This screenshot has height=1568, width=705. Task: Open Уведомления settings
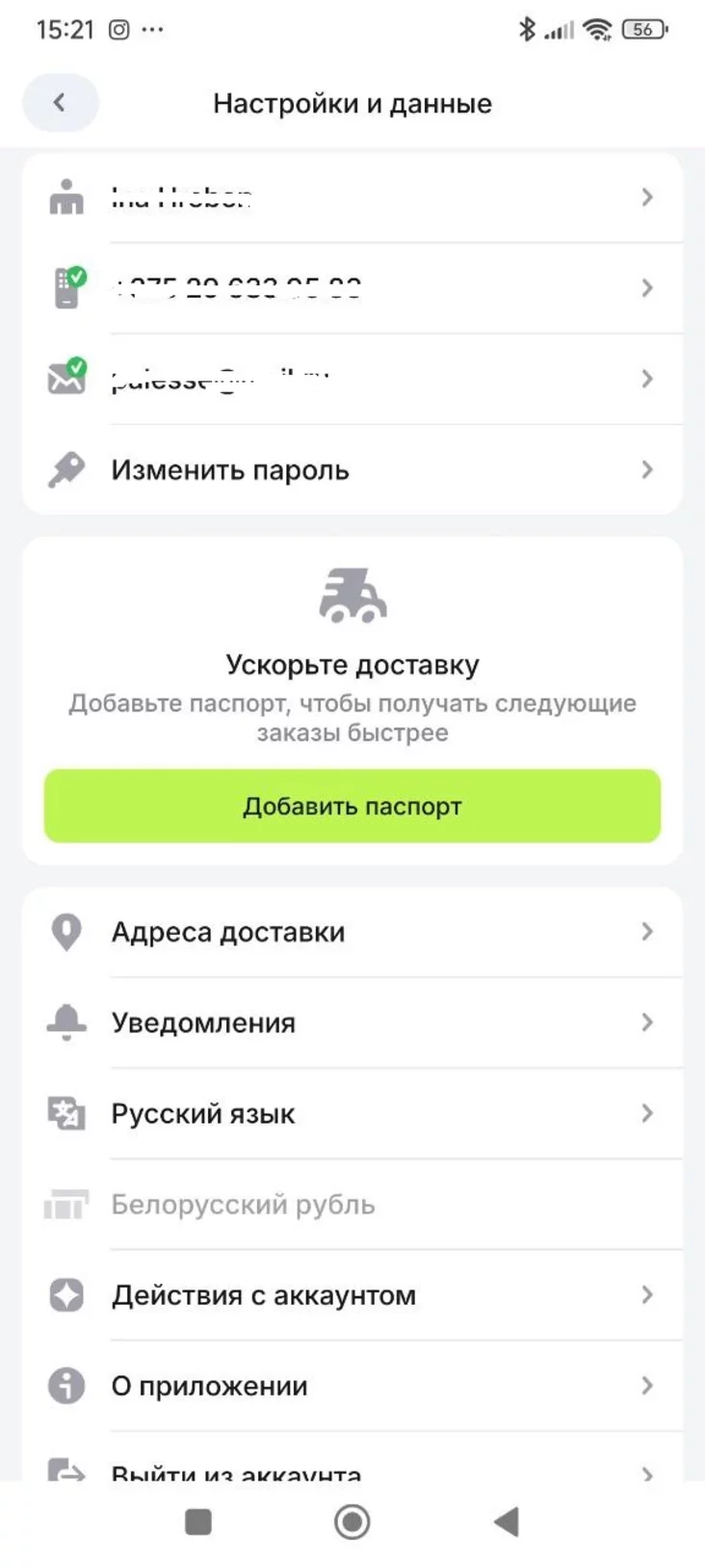click(x=352, y=1023)
